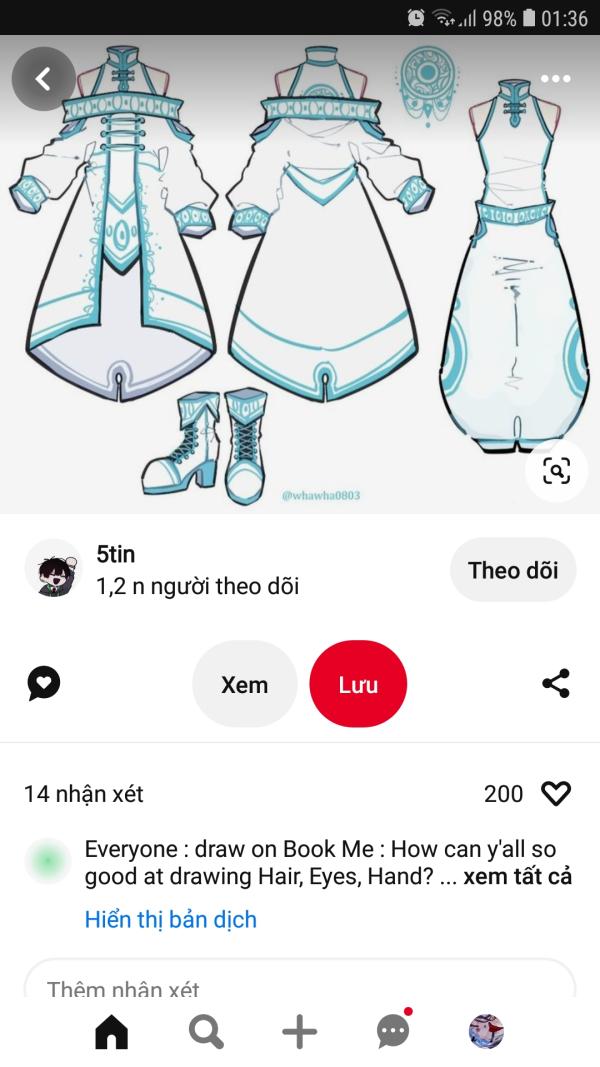Save the pin with Lưu
The image size is (600, 1067).
358,684
